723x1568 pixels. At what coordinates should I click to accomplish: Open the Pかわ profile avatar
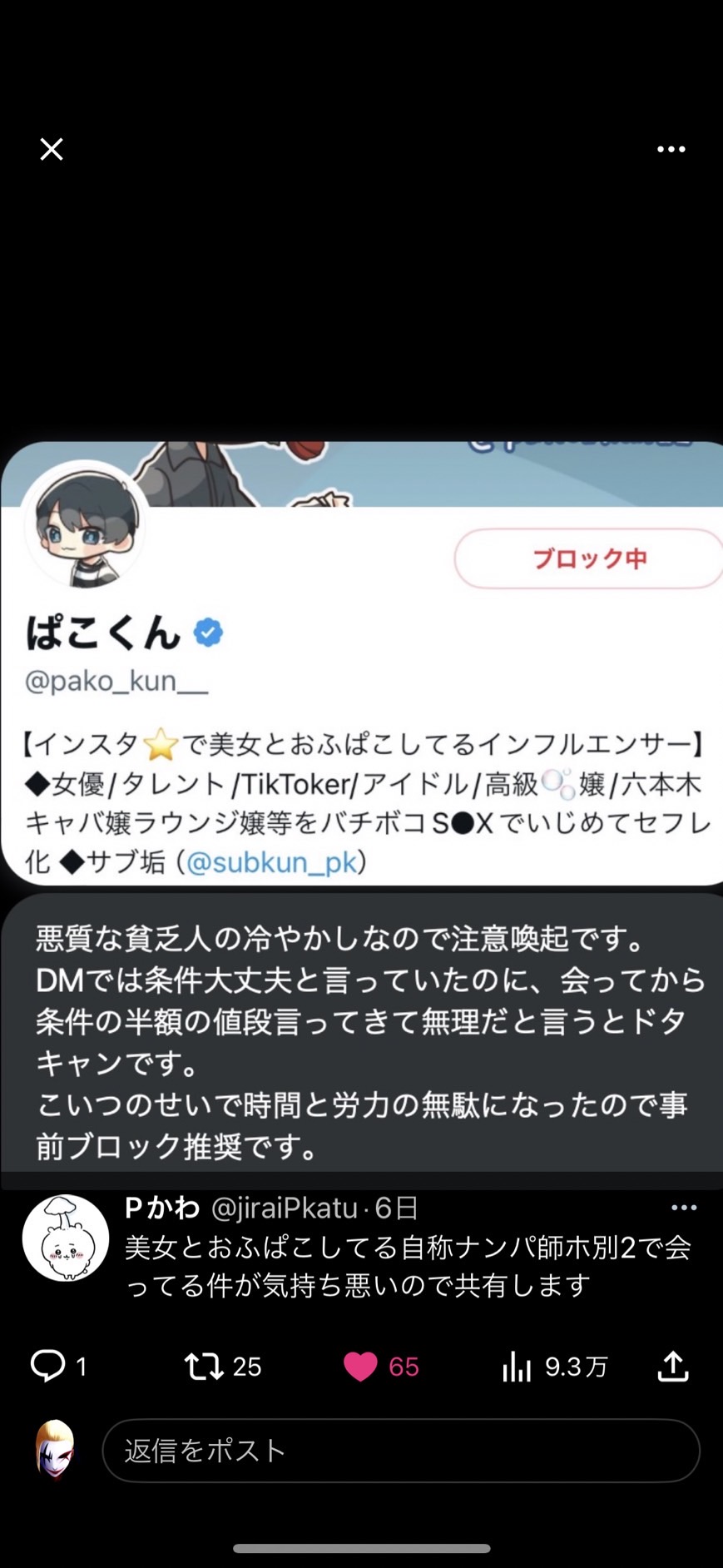click(x=66, y=1238)
